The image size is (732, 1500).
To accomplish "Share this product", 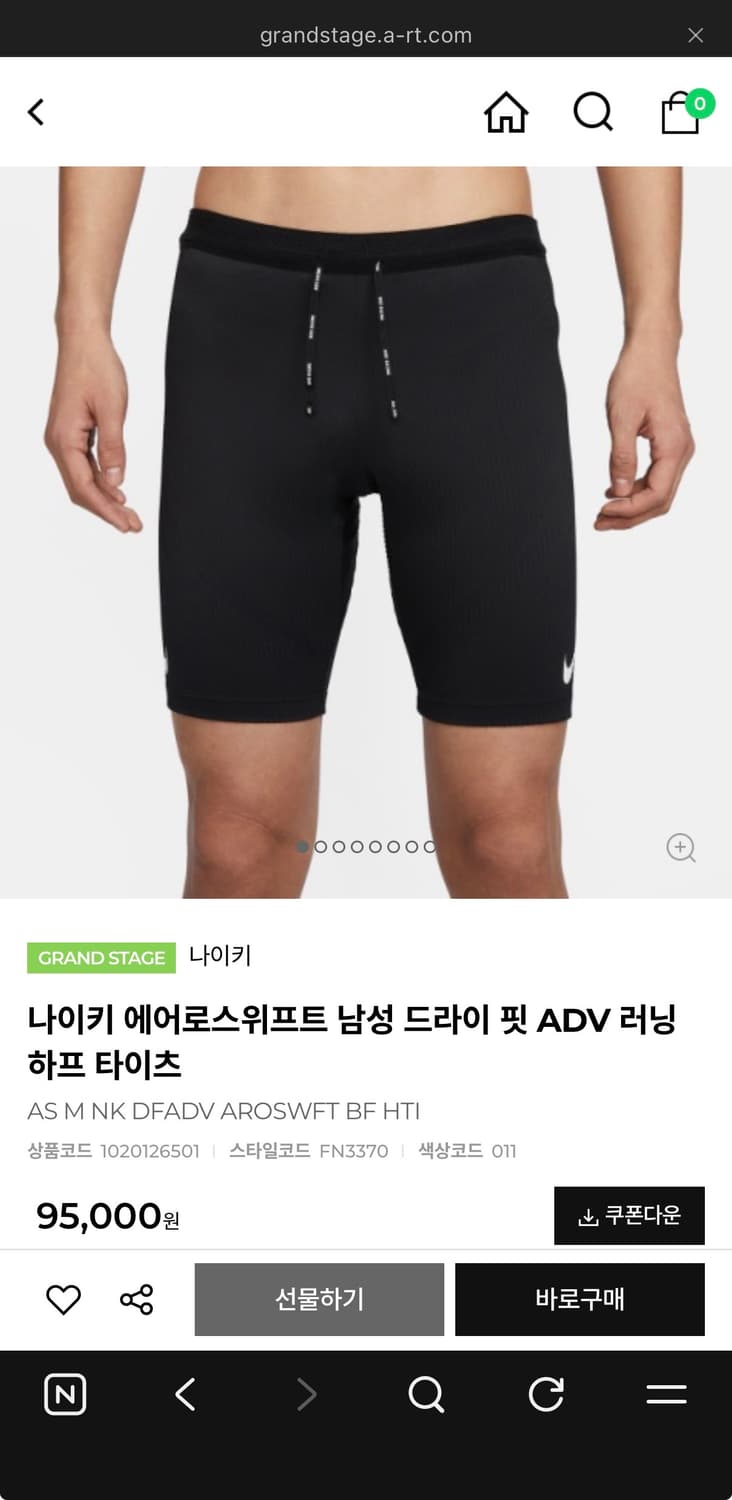I will (135, 1299).
